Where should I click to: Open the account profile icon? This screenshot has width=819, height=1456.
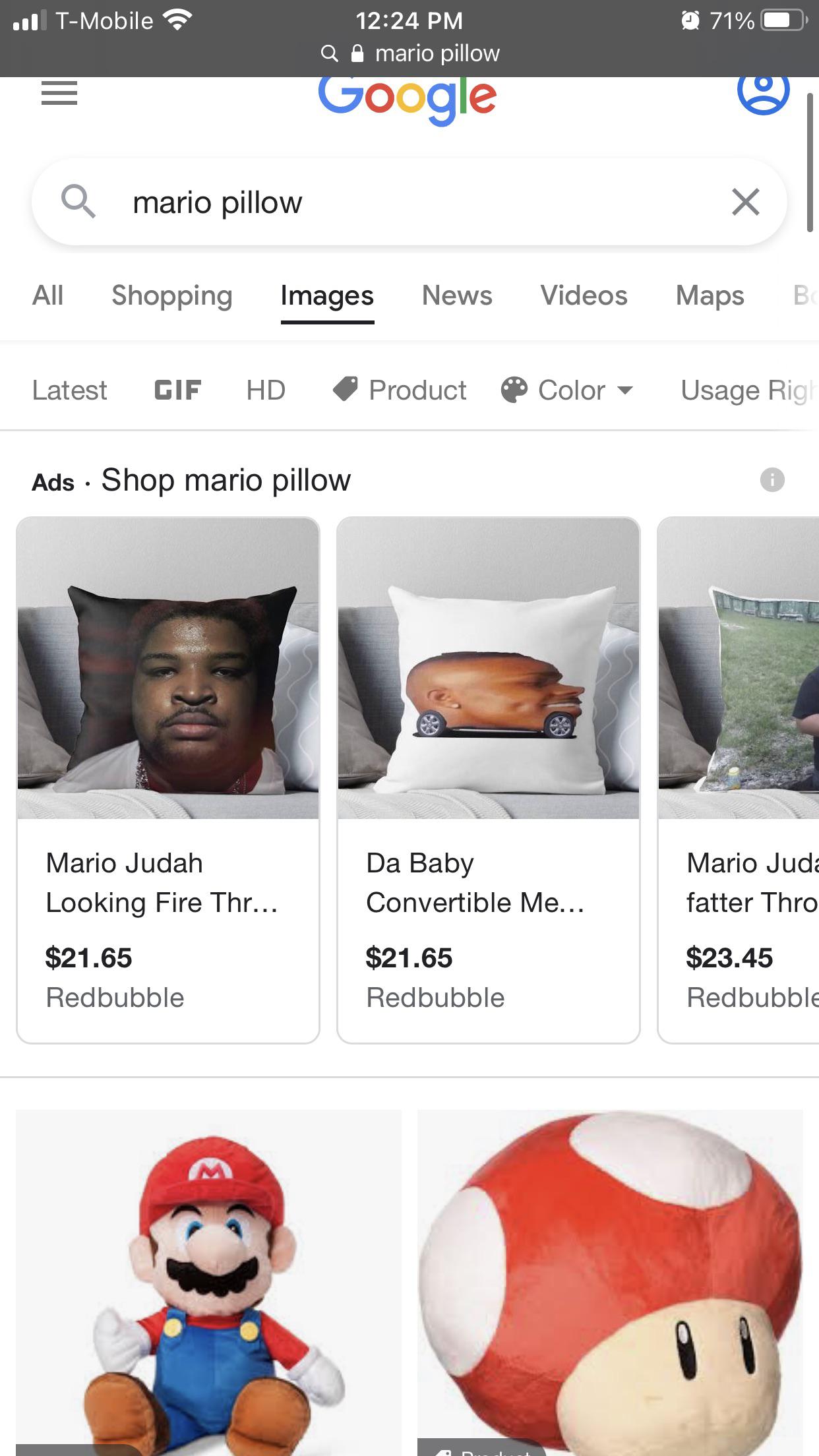point(763,92)
